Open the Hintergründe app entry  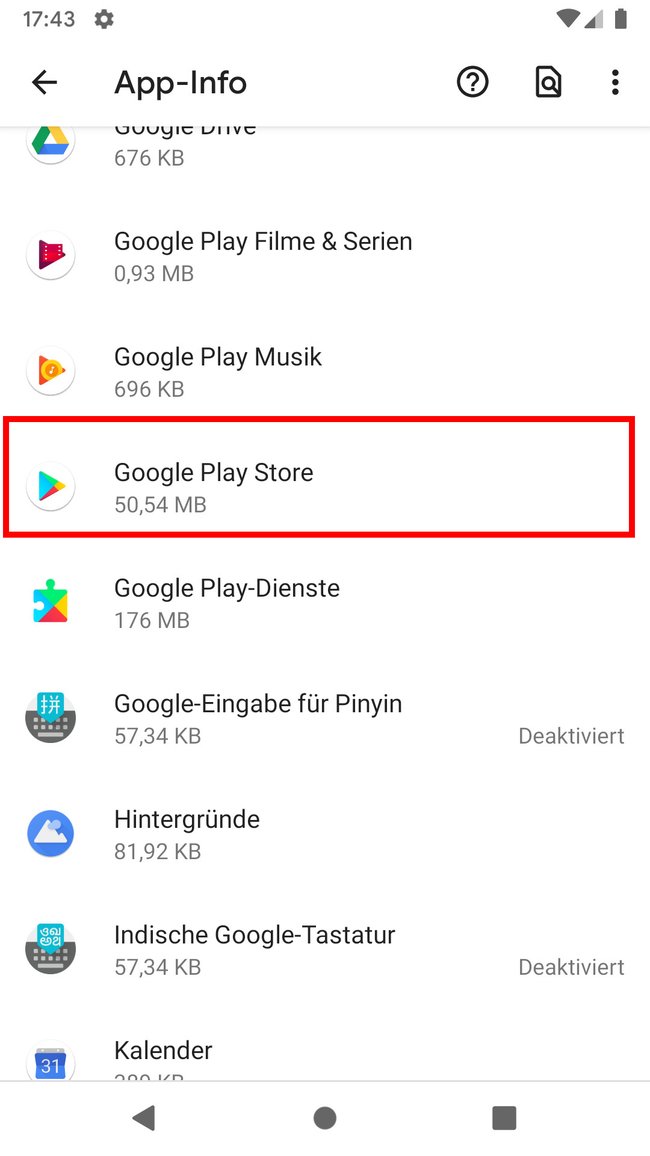pos(325,835)
